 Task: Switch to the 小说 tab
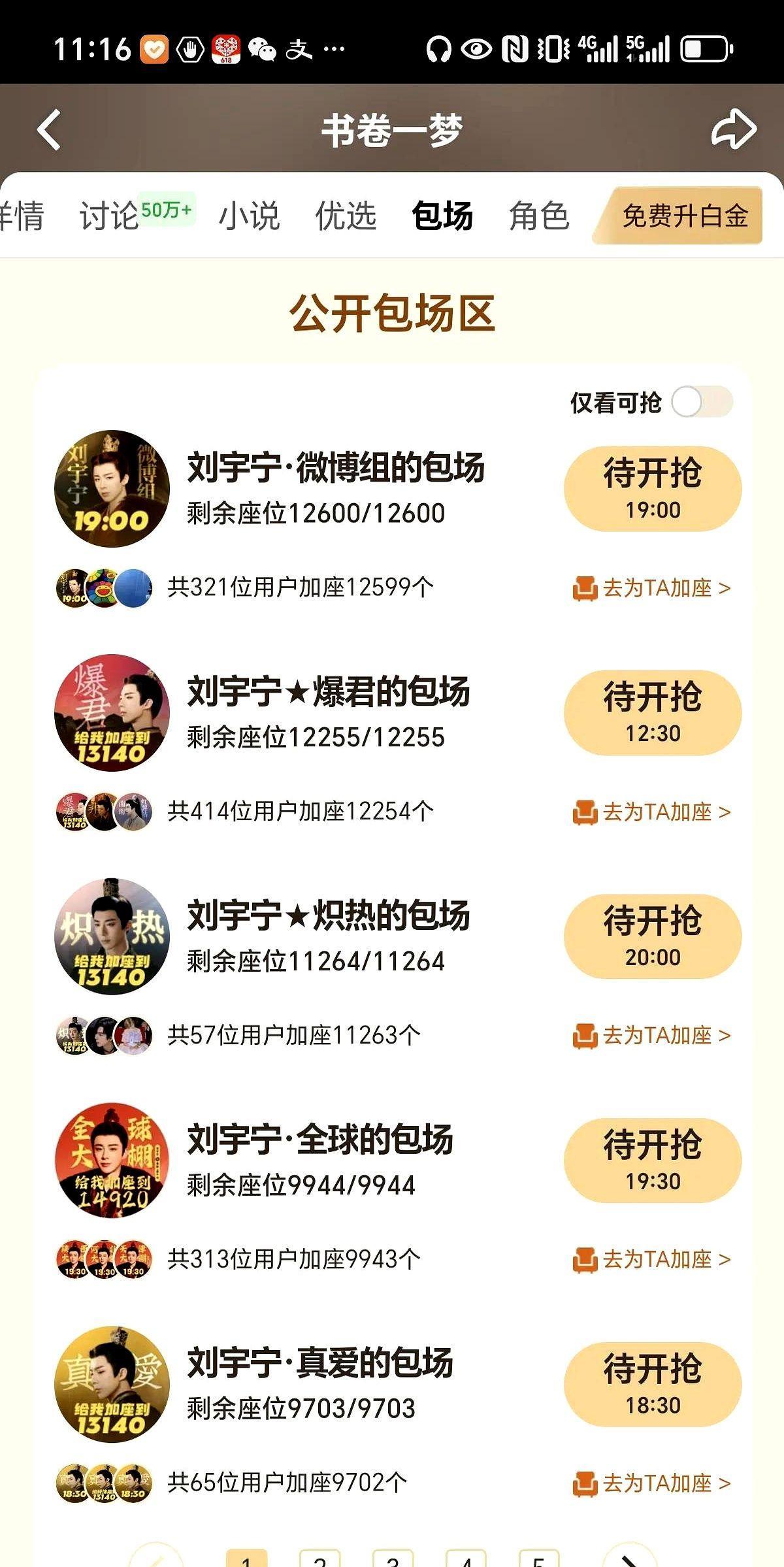(x=249, y=216)
